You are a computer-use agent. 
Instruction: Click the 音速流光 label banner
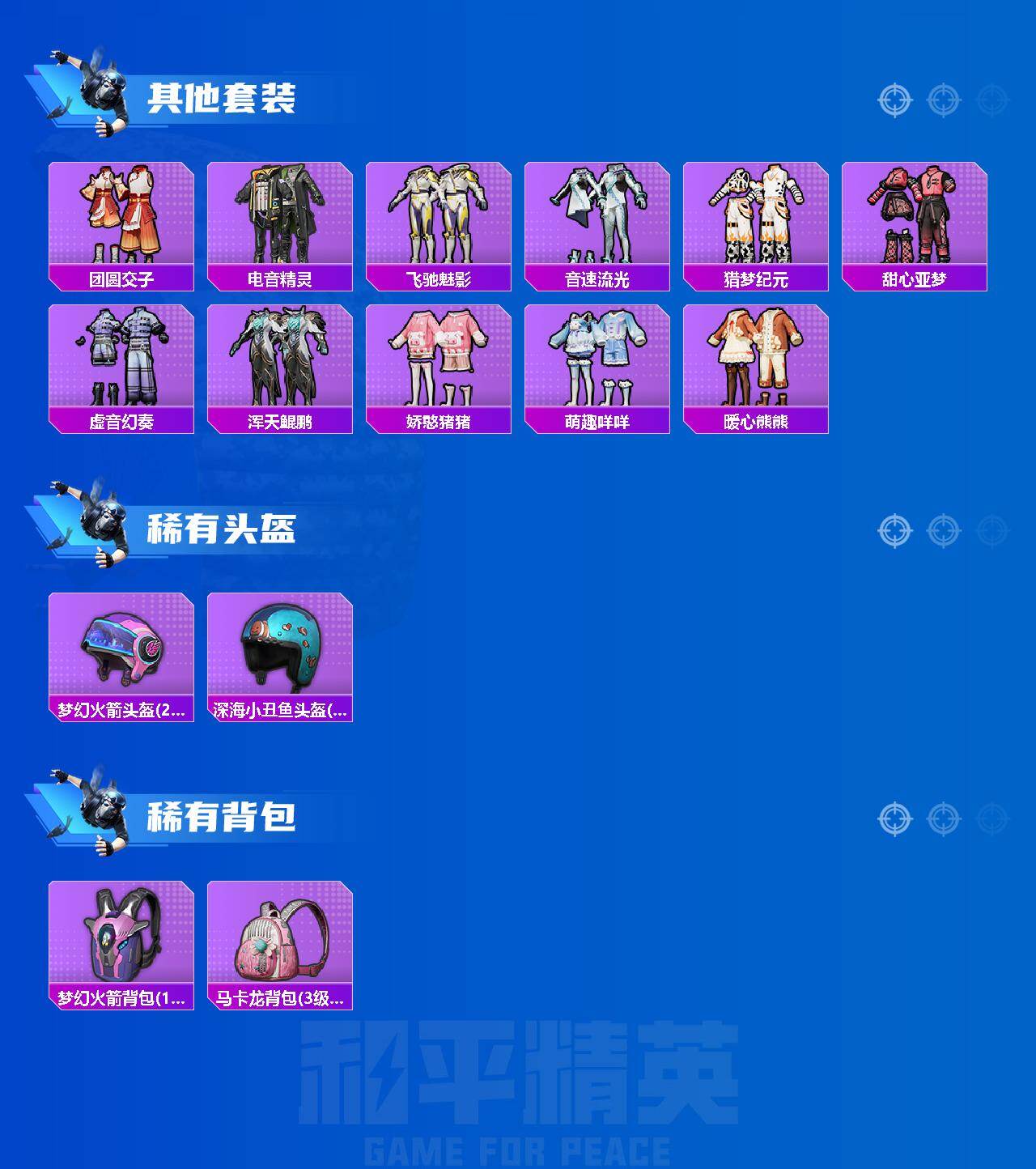[x=596, y=278]
